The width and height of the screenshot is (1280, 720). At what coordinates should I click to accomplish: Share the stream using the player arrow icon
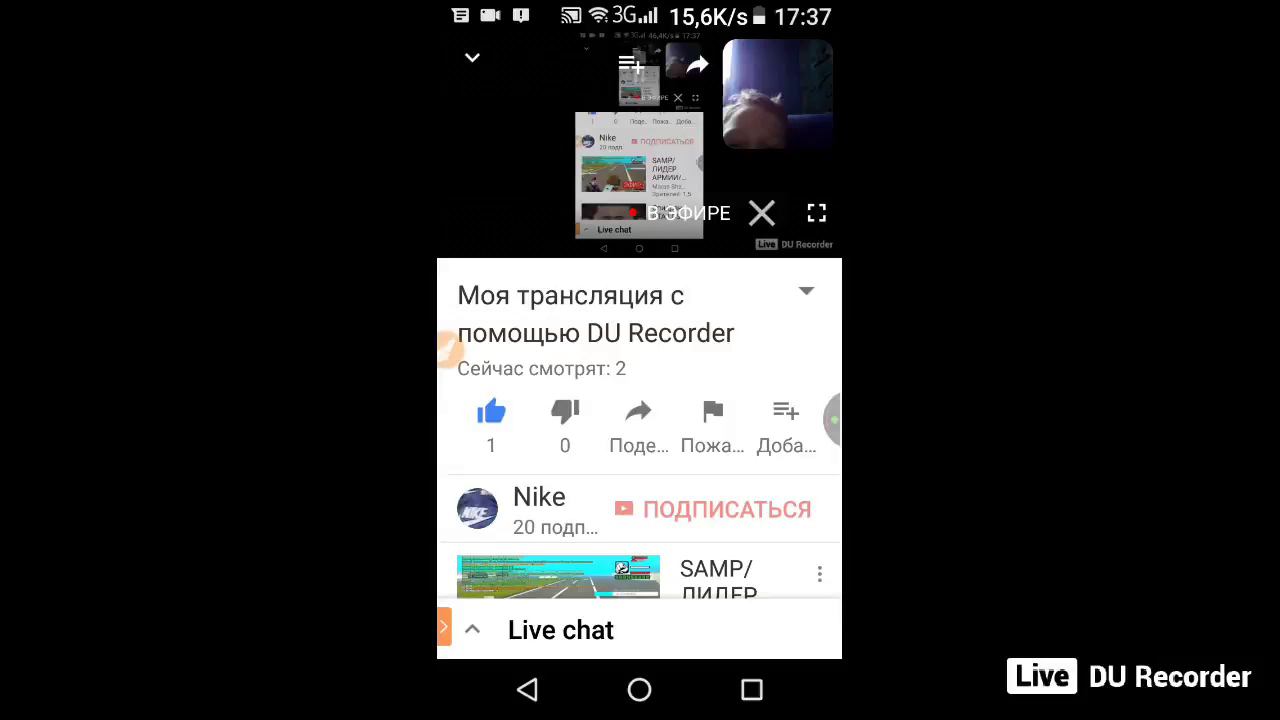[x=697, y=65]
